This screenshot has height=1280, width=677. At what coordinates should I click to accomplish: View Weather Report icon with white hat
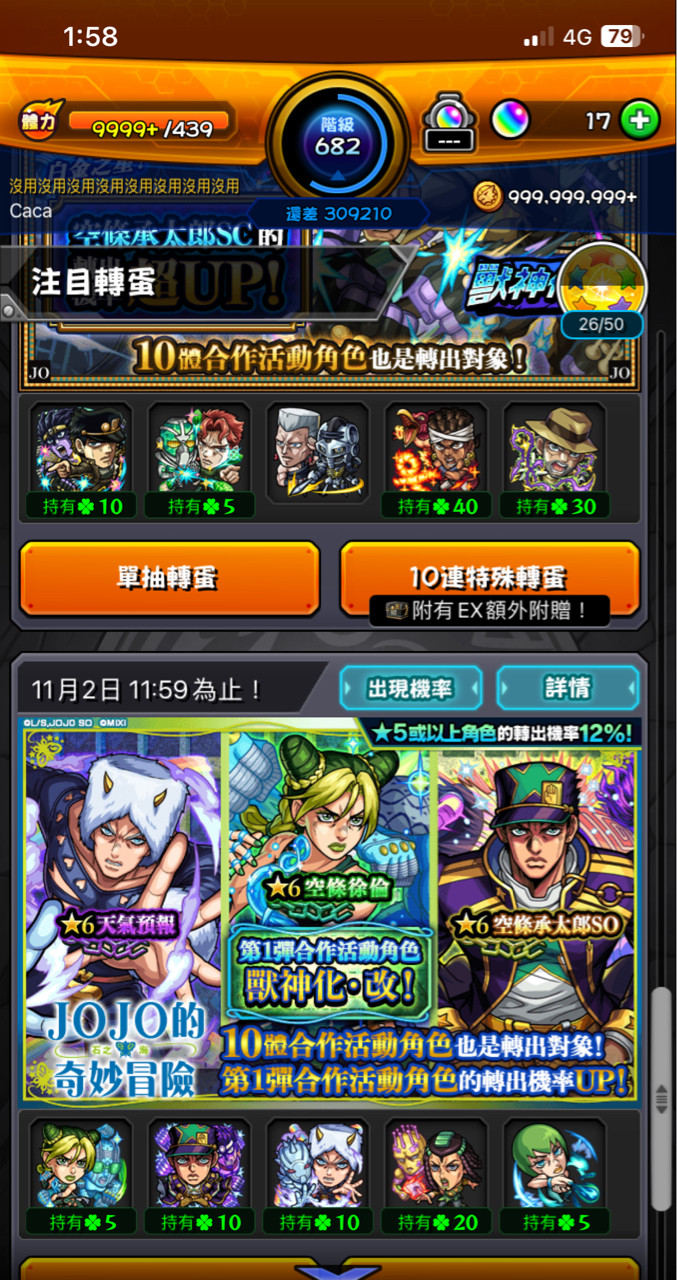[317, 1165]
